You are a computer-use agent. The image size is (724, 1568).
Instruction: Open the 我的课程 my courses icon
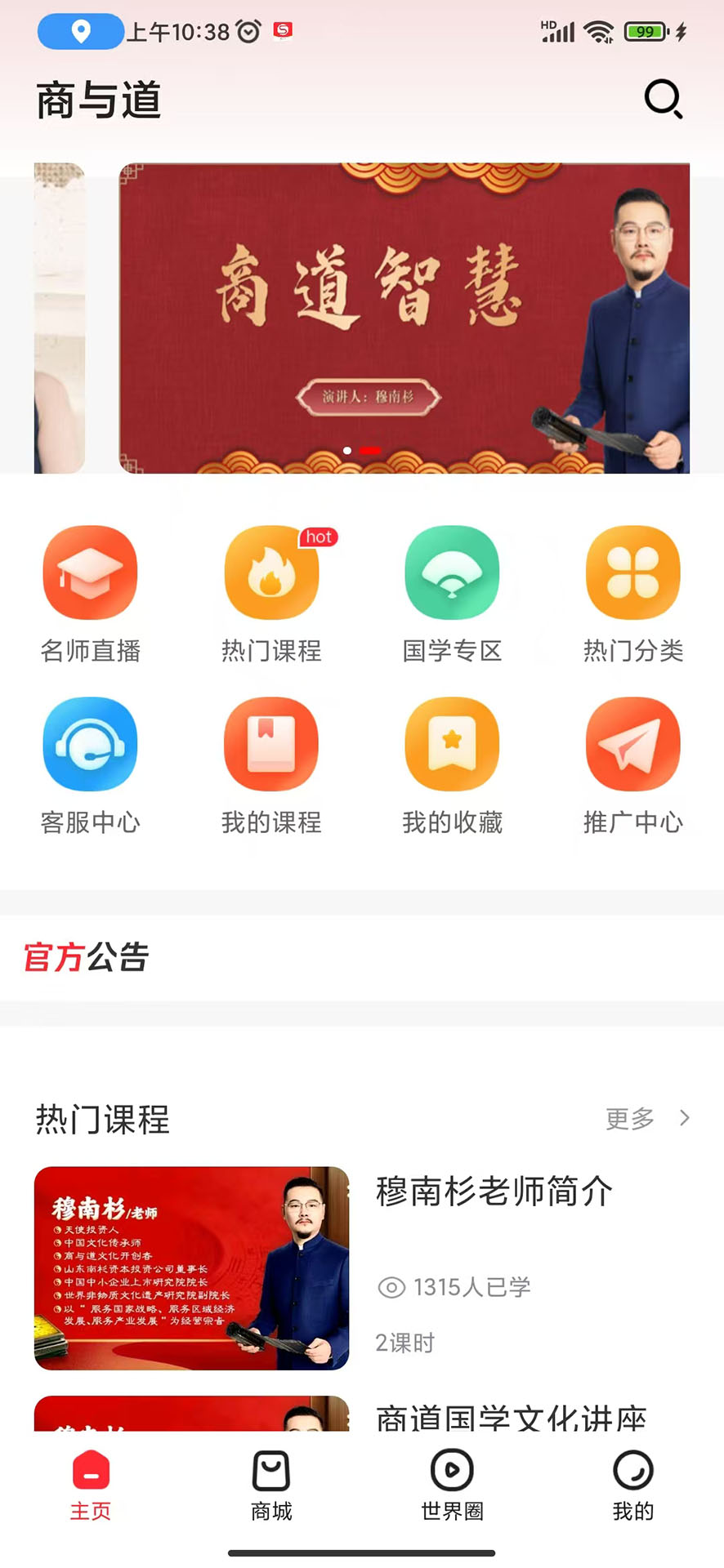pyautogui.click(x=271, y=744)
